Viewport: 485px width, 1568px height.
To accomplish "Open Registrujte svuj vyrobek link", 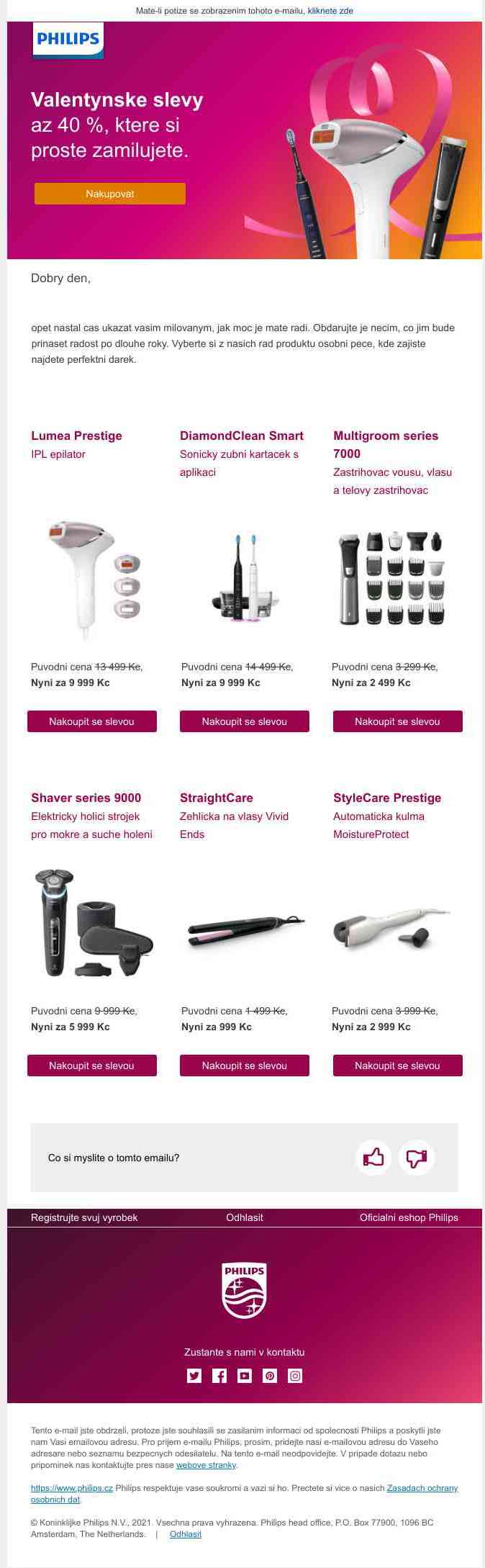I will pyautogui.click(x=84, y=1217).
